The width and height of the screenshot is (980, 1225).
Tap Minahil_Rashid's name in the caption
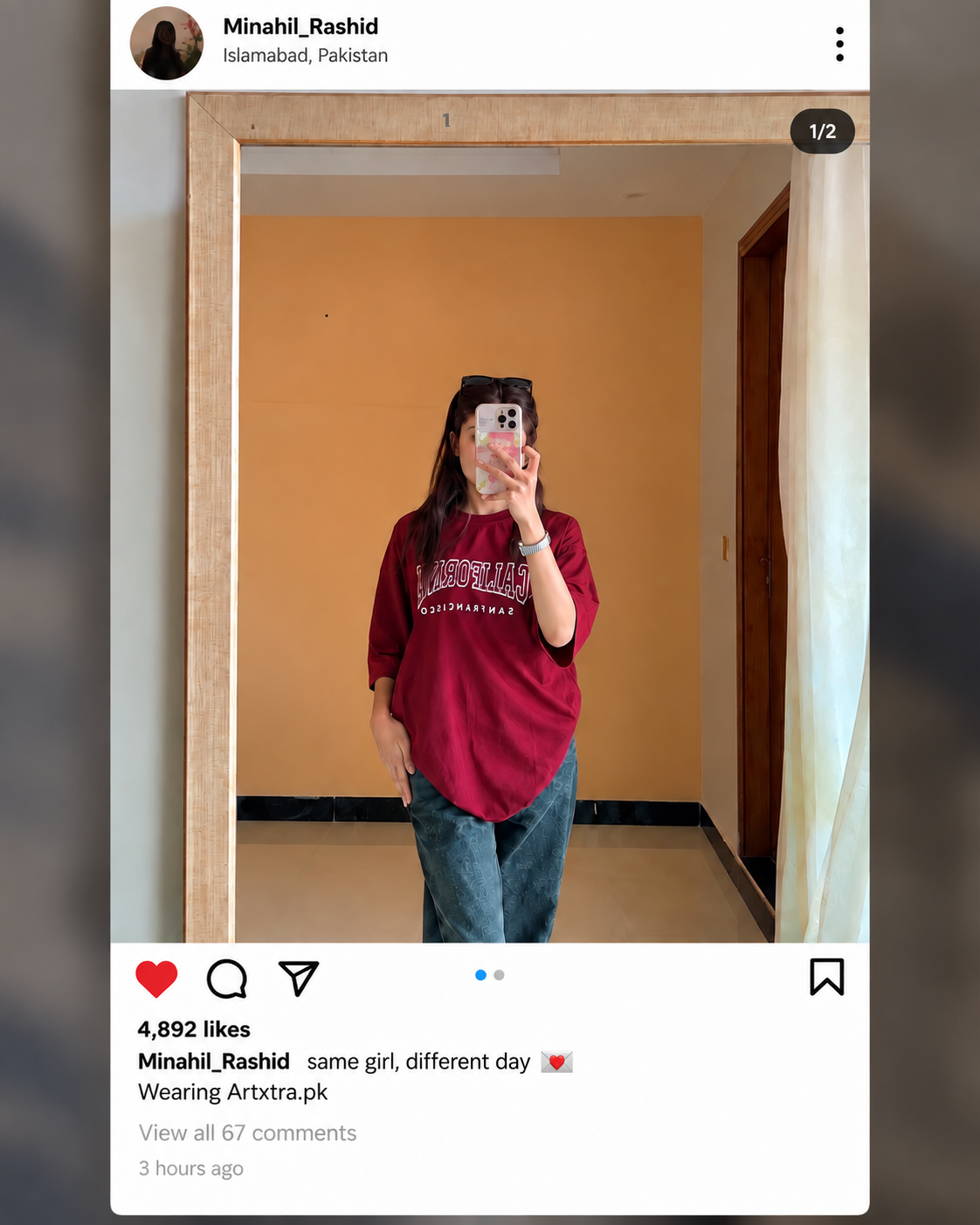[x=214, y=1062]
